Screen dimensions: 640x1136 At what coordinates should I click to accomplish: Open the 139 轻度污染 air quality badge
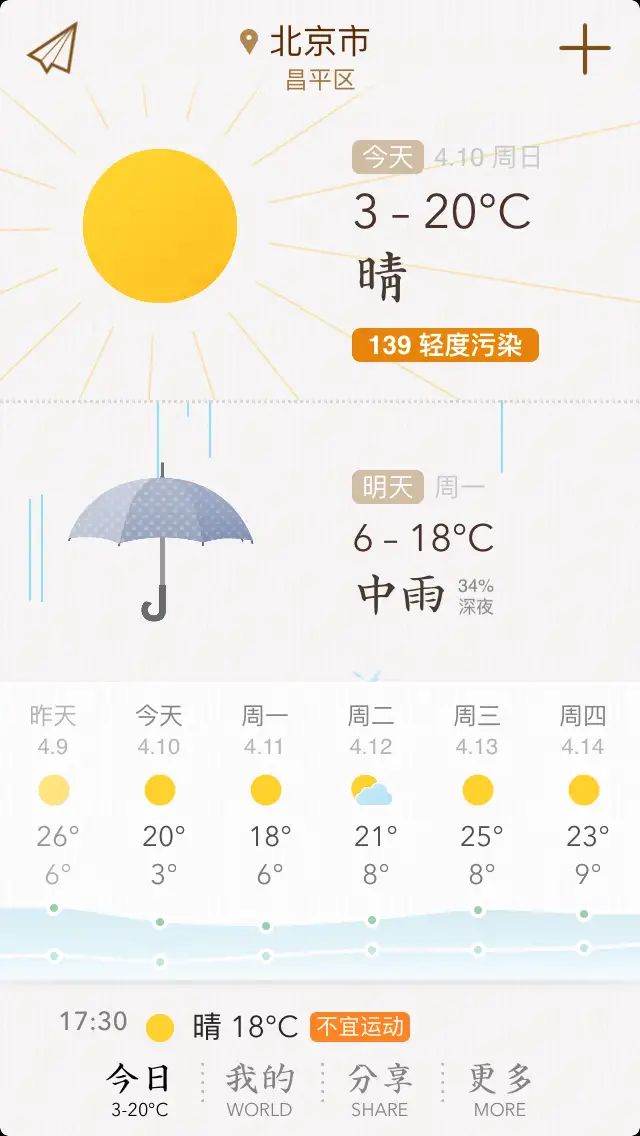click(x=445, y=345)
